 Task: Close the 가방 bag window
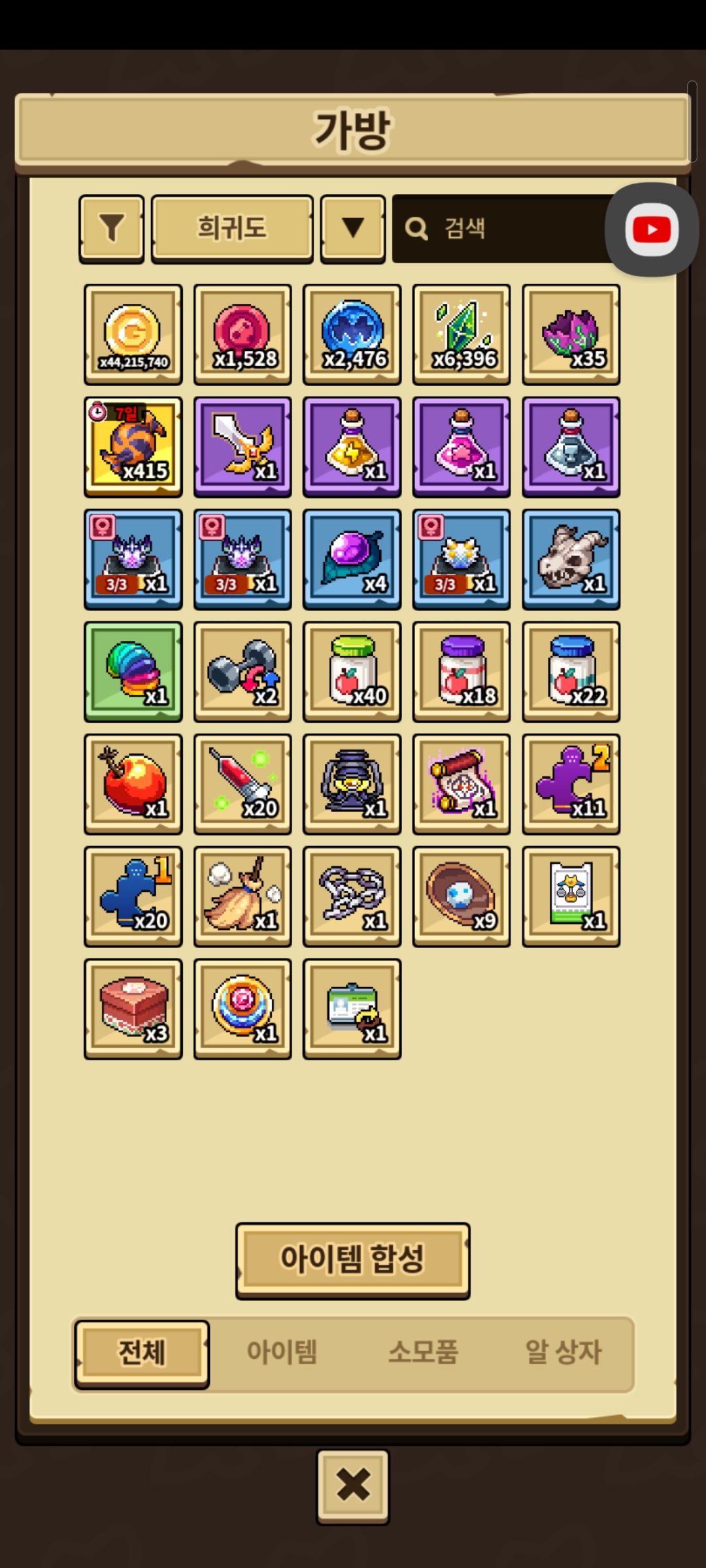[x=353, y=1486]
